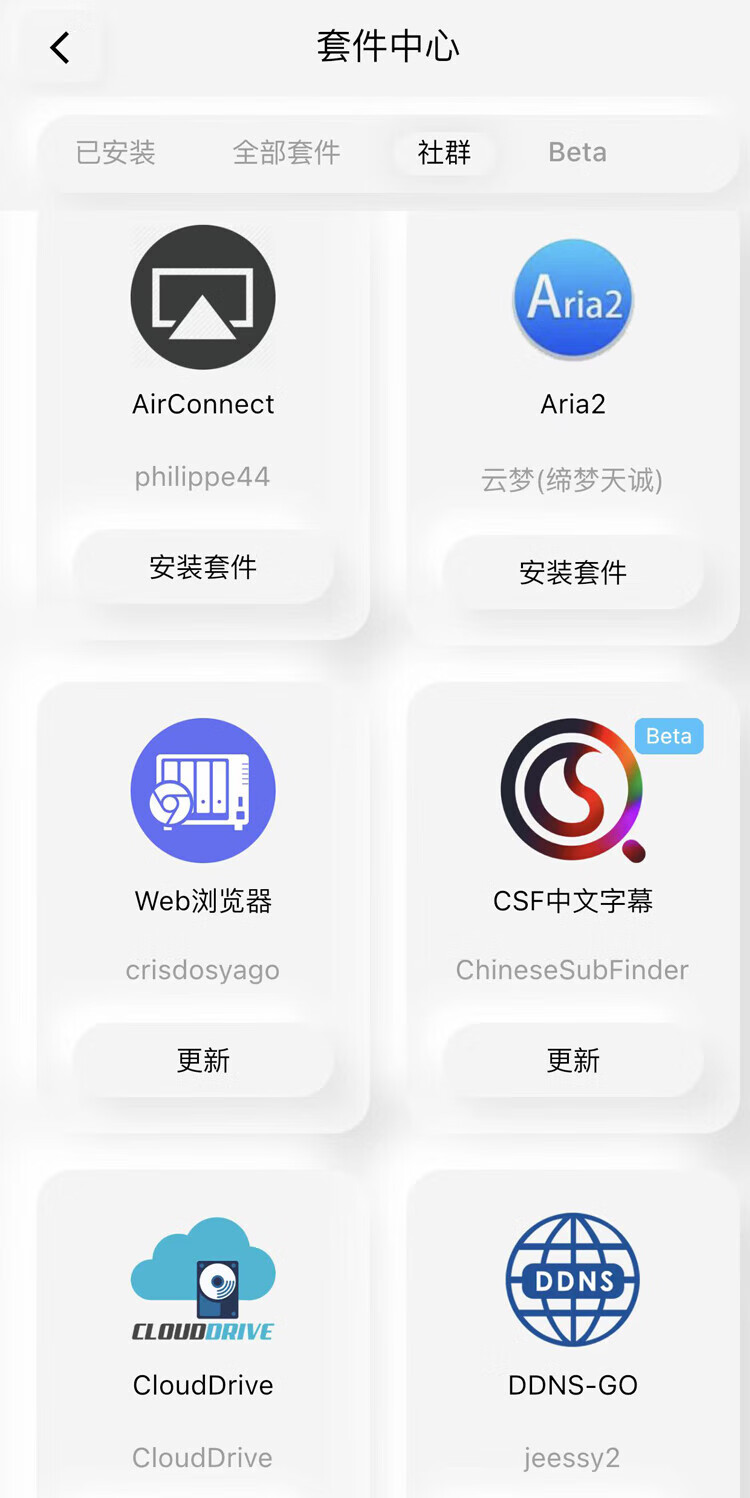Screen dimensions: 750x1498
Task: Go back using the back arrow
Action: pos(60,47)
